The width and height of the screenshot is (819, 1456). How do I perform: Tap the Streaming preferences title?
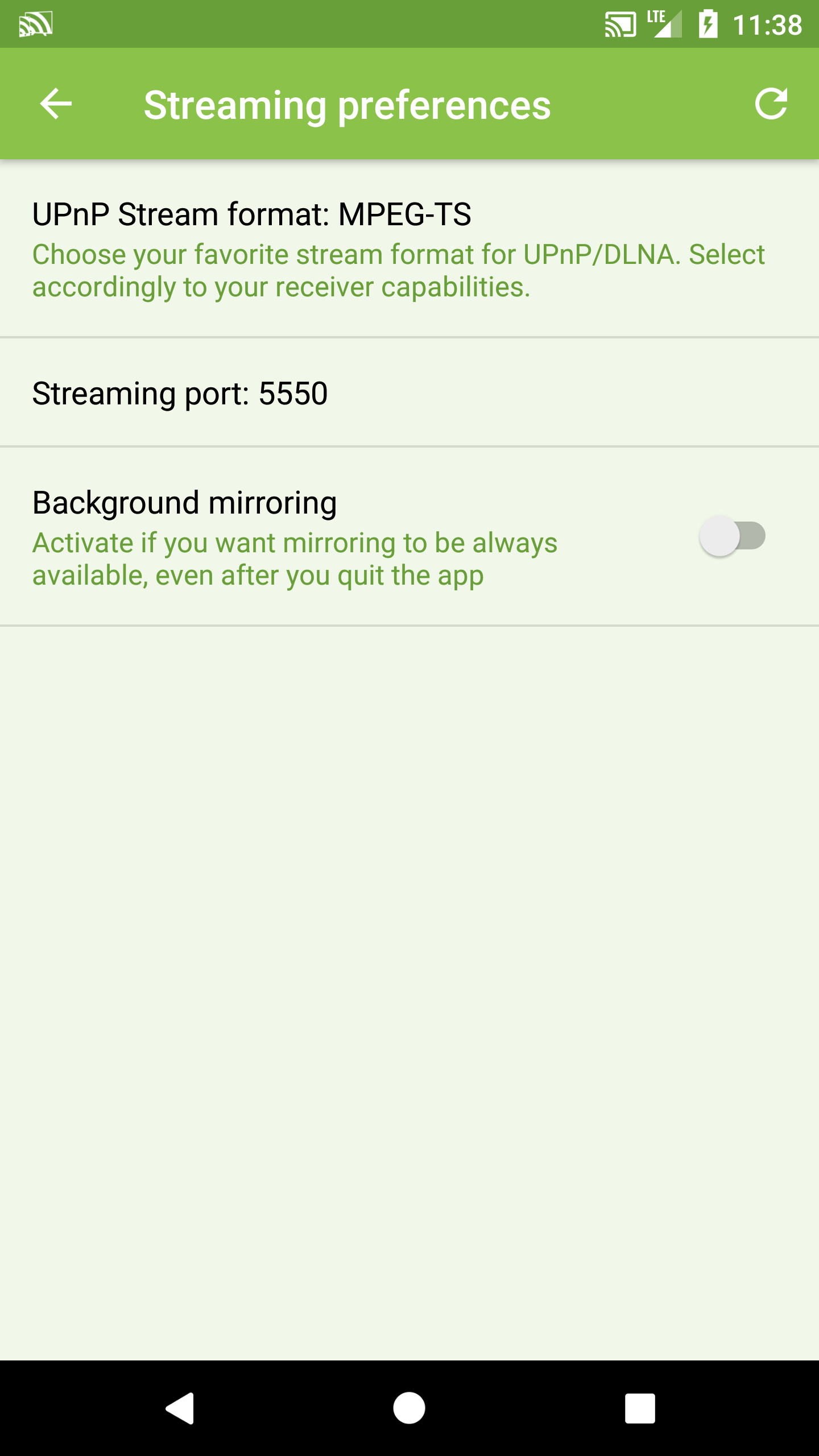348,104
